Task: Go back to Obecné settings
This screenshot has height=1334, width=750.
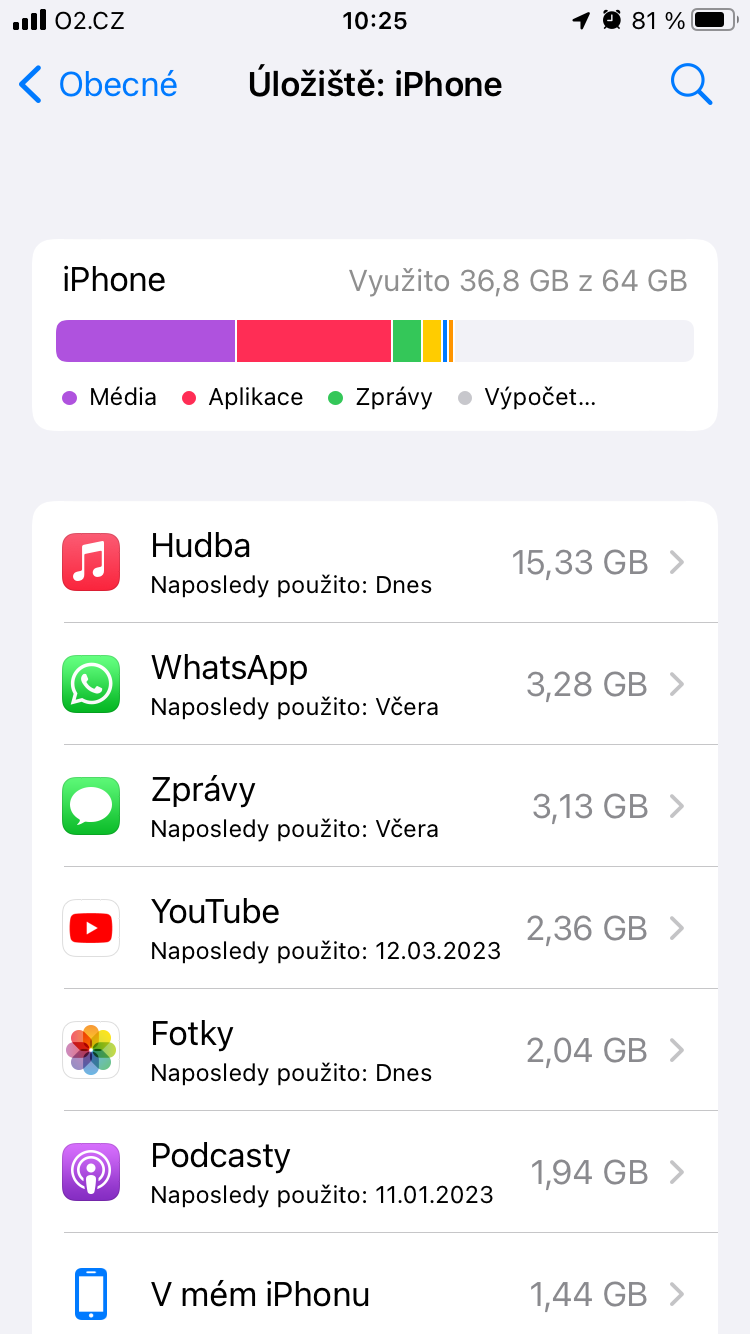Action: tap(98, 85)
